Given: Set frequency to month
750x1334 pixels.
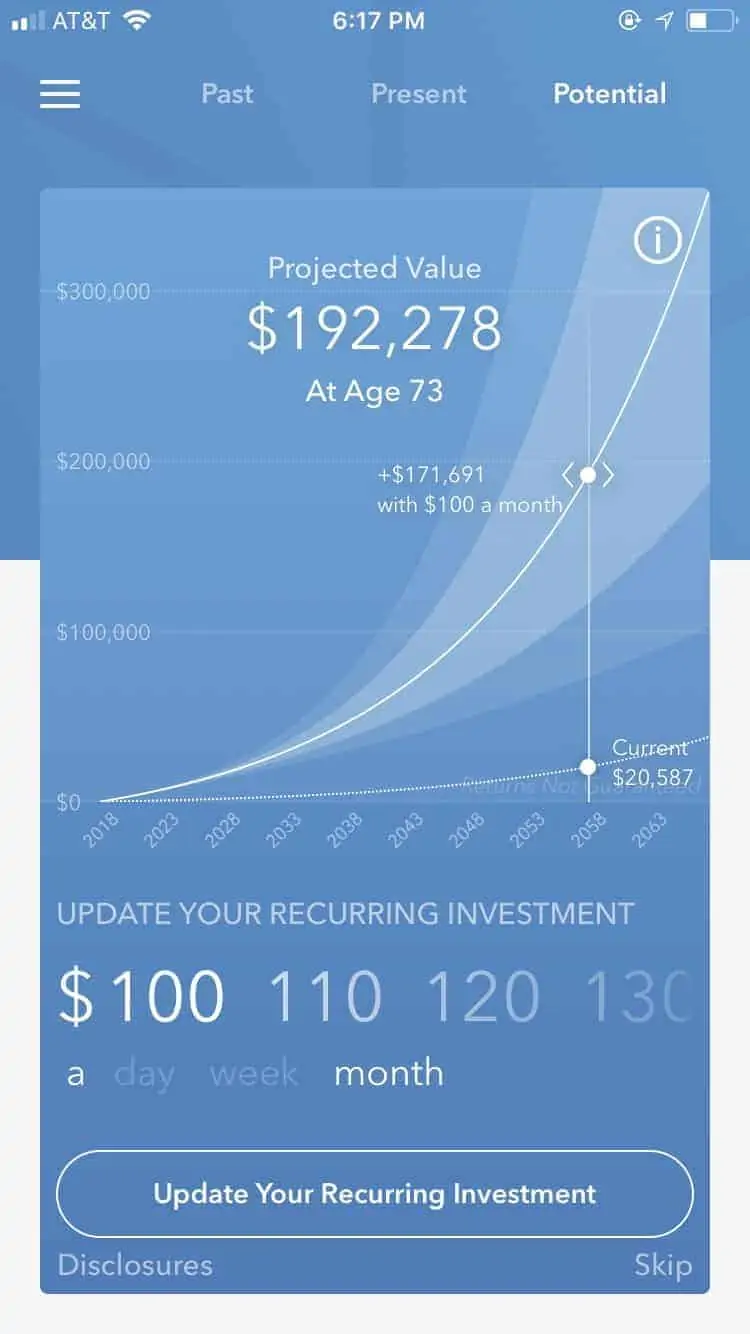Looking at the screenshot, I should tap(389, 1073).
